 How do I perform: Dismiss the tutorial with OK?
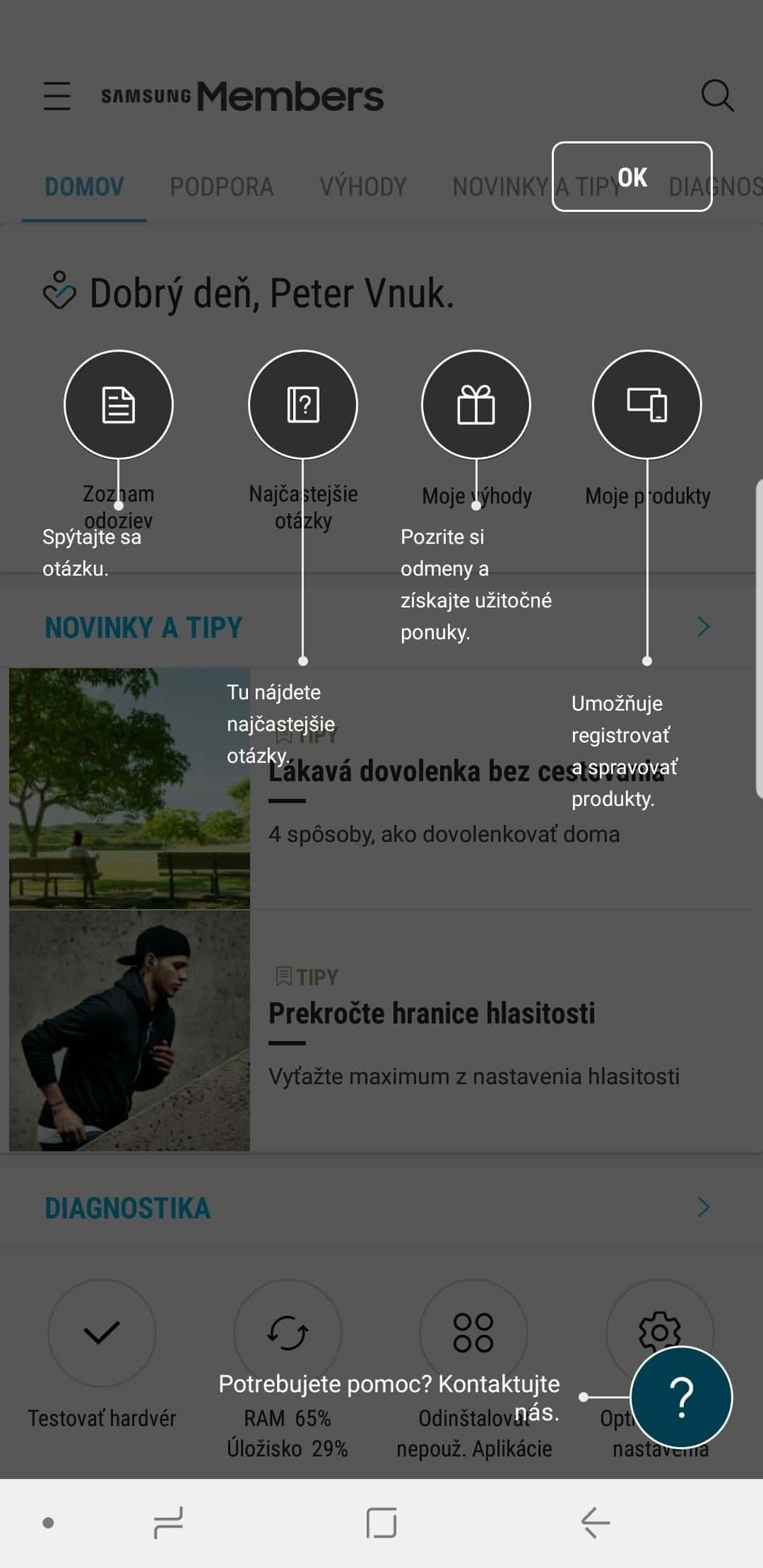[632, 177]
